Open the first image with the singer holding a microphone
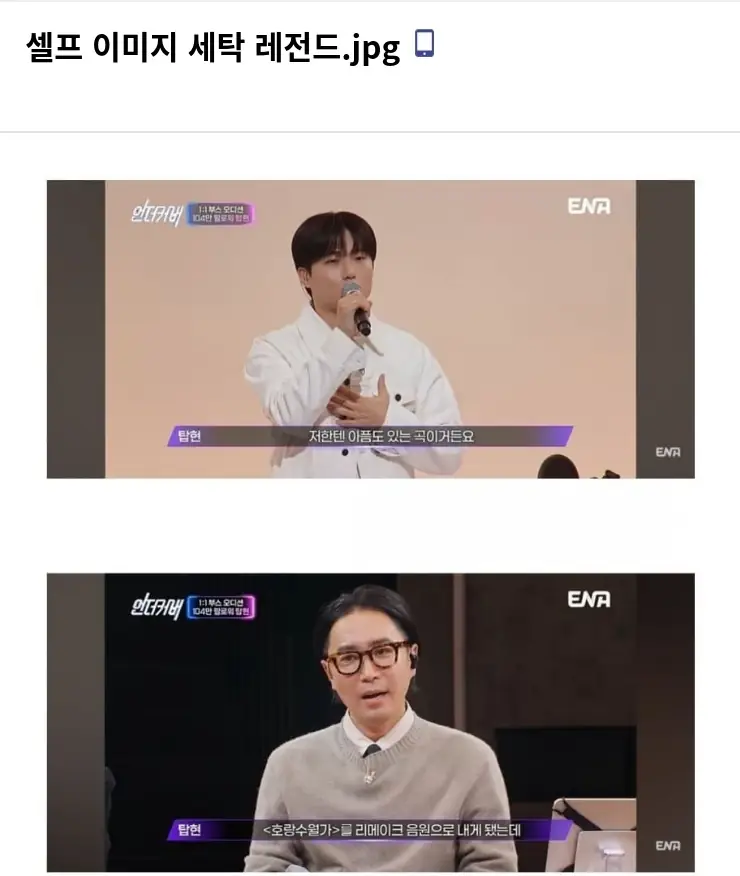Image resolution: width=740 pixels, height=876 pixels. (370, 329)
